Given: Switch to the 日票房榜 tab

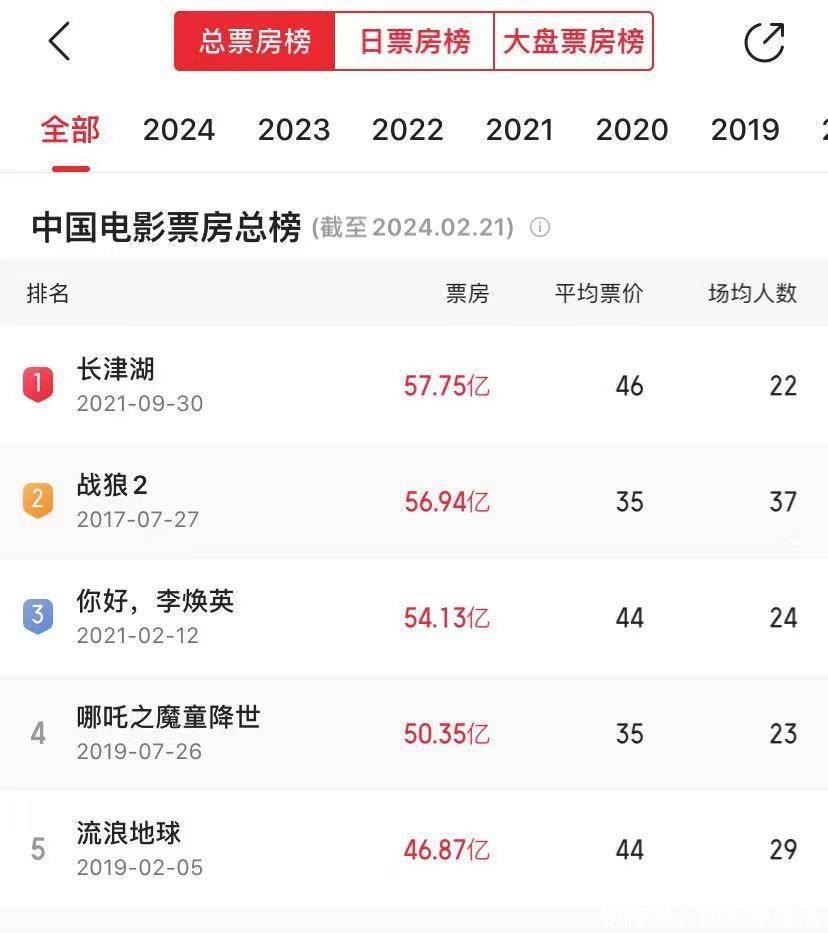Looking at the screenshot, I should point(414,42).
